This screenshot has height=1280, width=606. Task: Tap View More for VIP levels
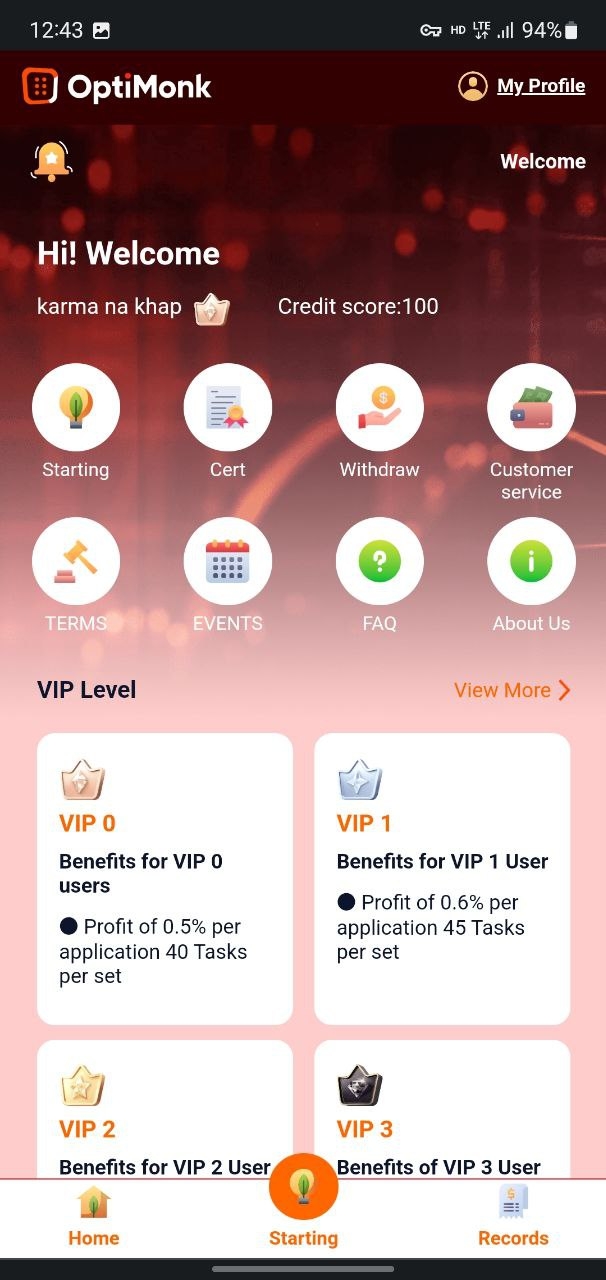coord(512,690)
